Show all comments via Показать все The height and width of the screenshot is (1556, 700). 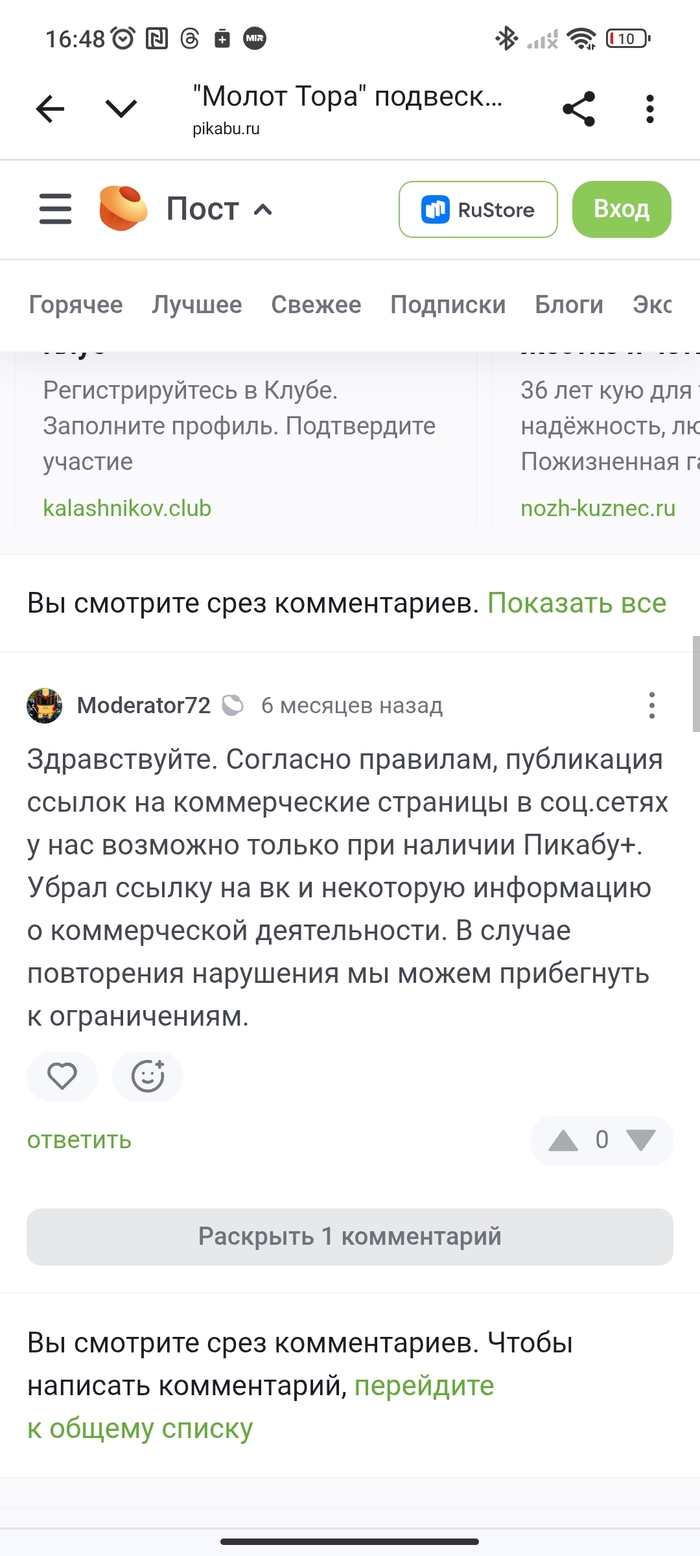[576, 603]
